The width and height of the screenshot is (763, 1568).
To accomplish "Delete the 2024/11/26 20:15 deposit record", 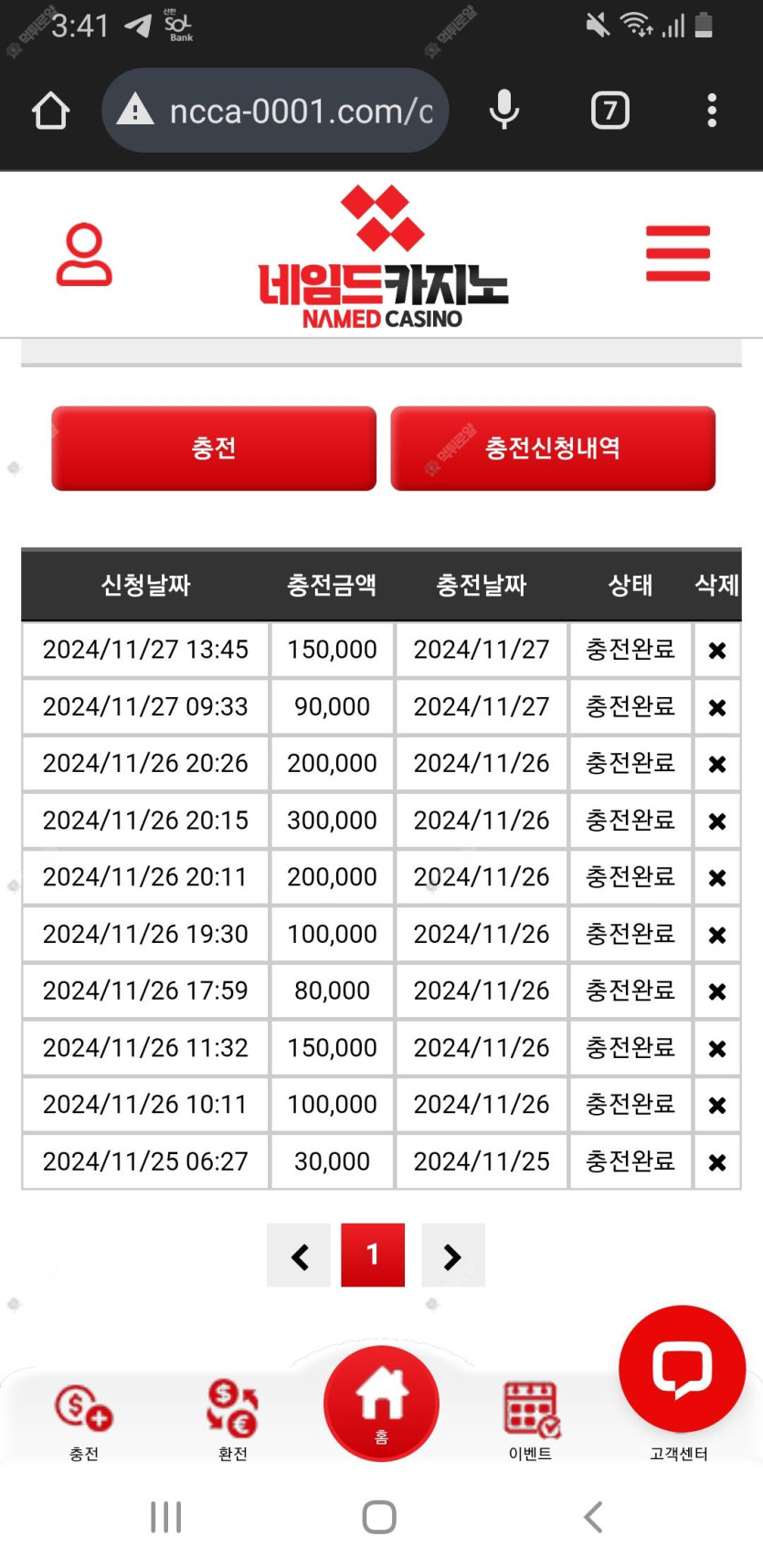I will [x=717, y=821].
